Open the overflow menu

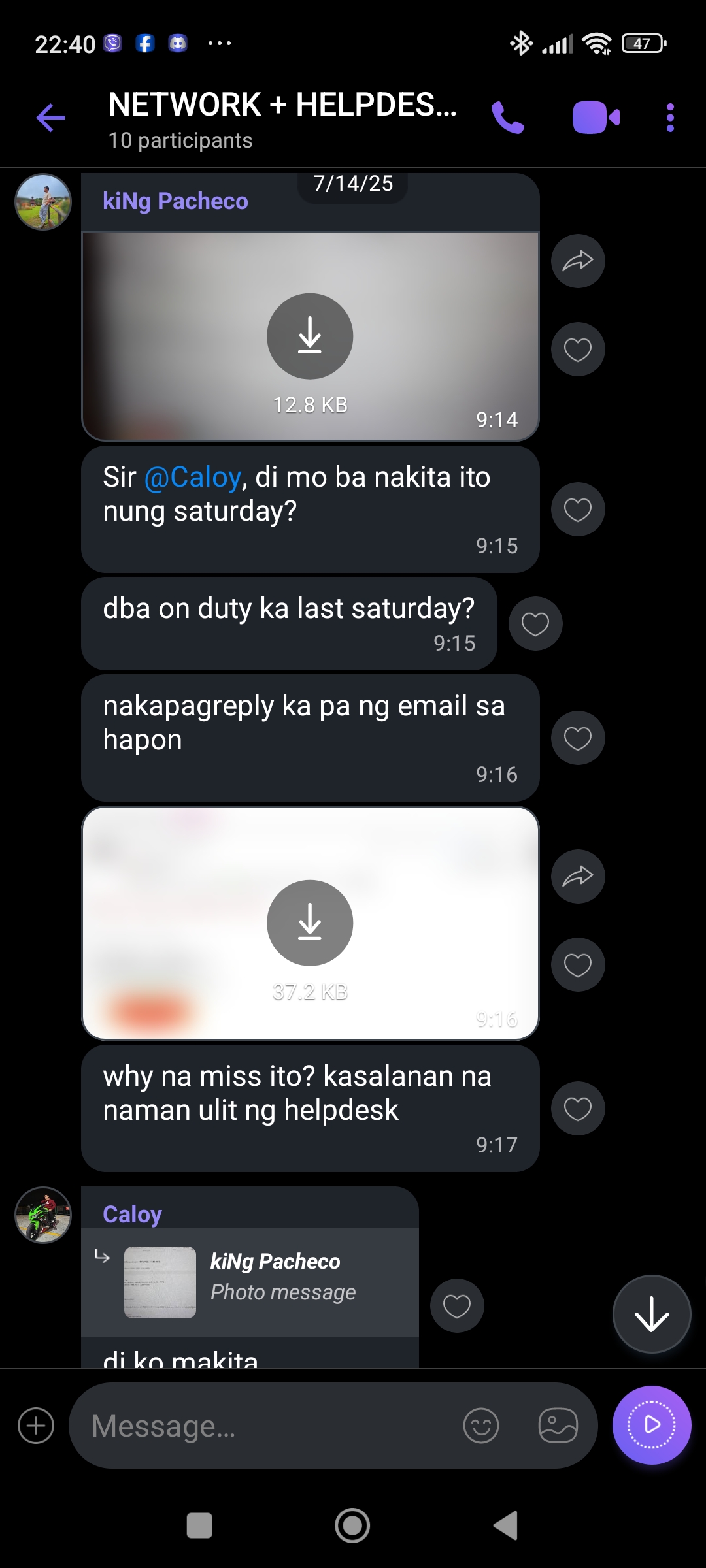coord(670,118)
